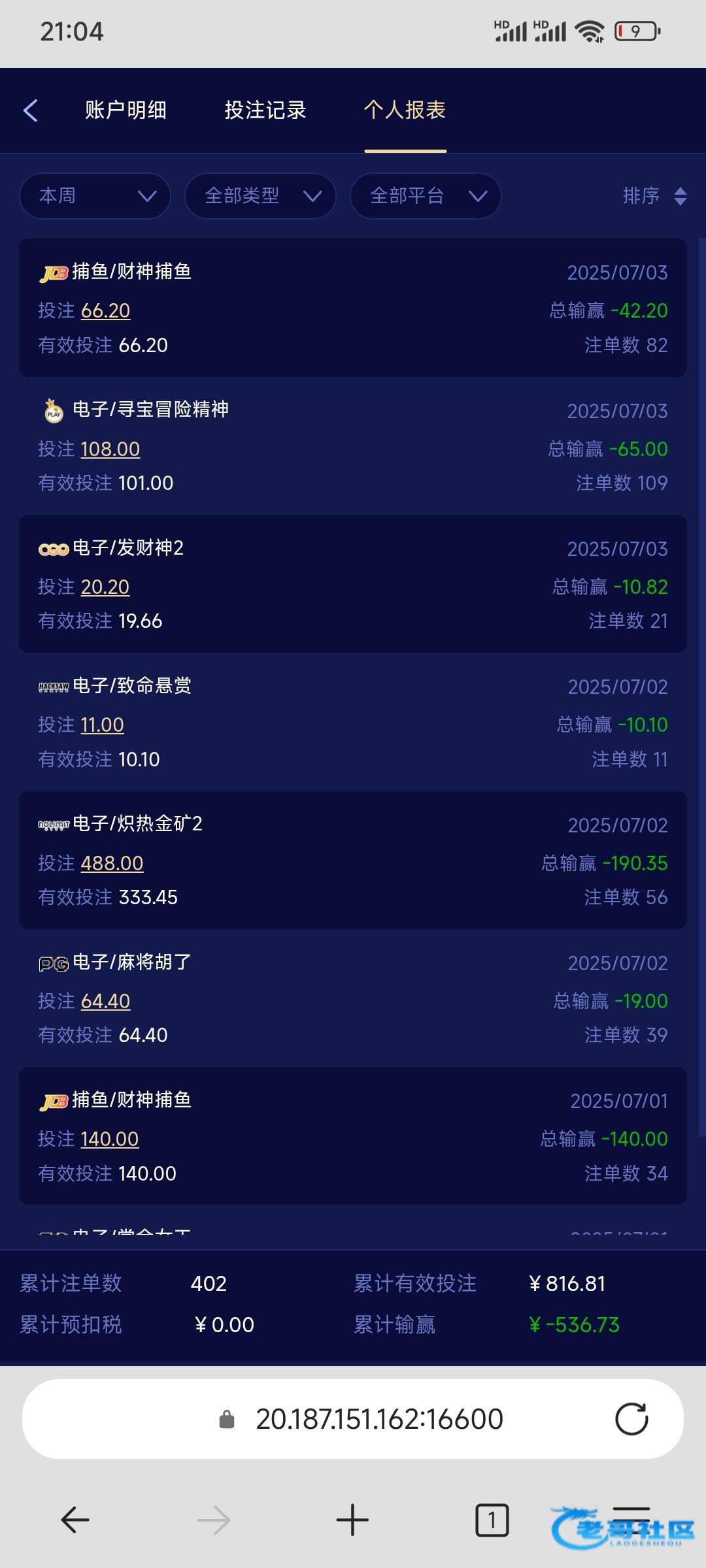
Task: Tap the browser address bar
Action: tap(353, 1419)
